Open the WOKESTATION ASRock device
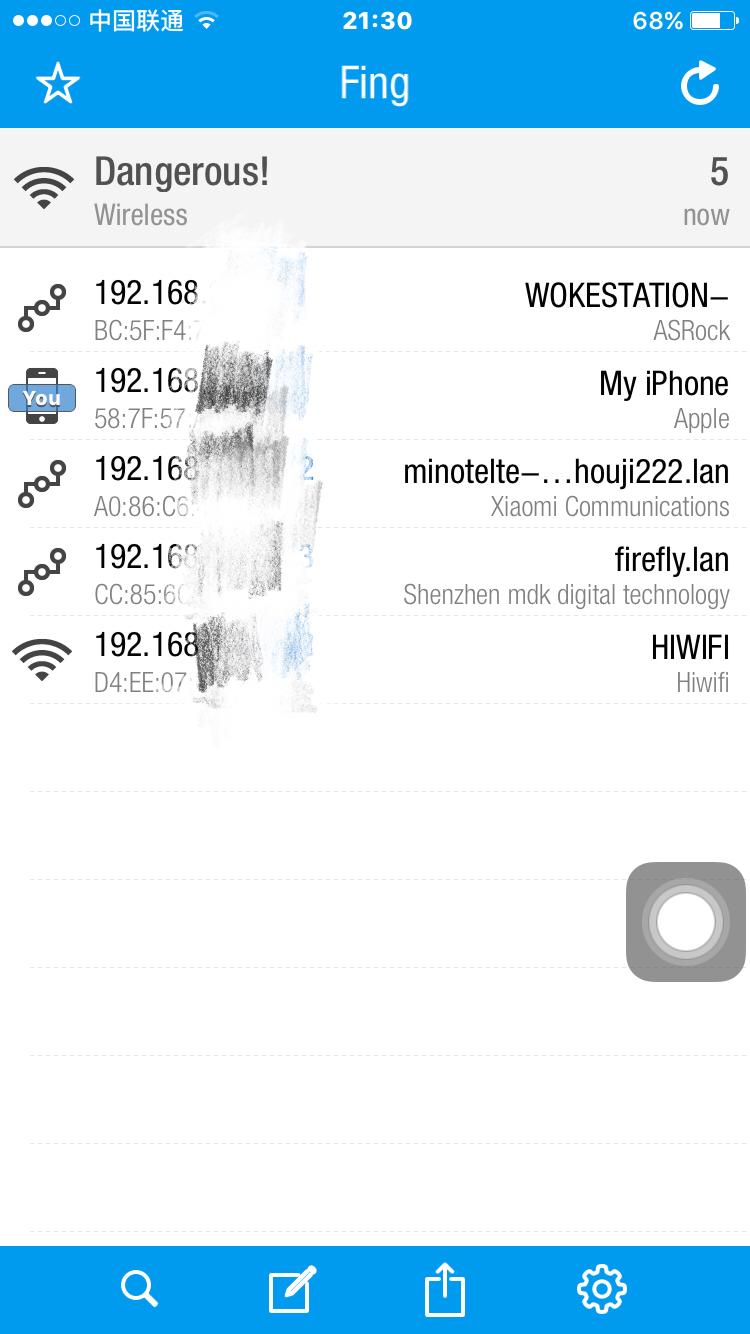Screen dimensions: 750x1334 pos(375,310)
